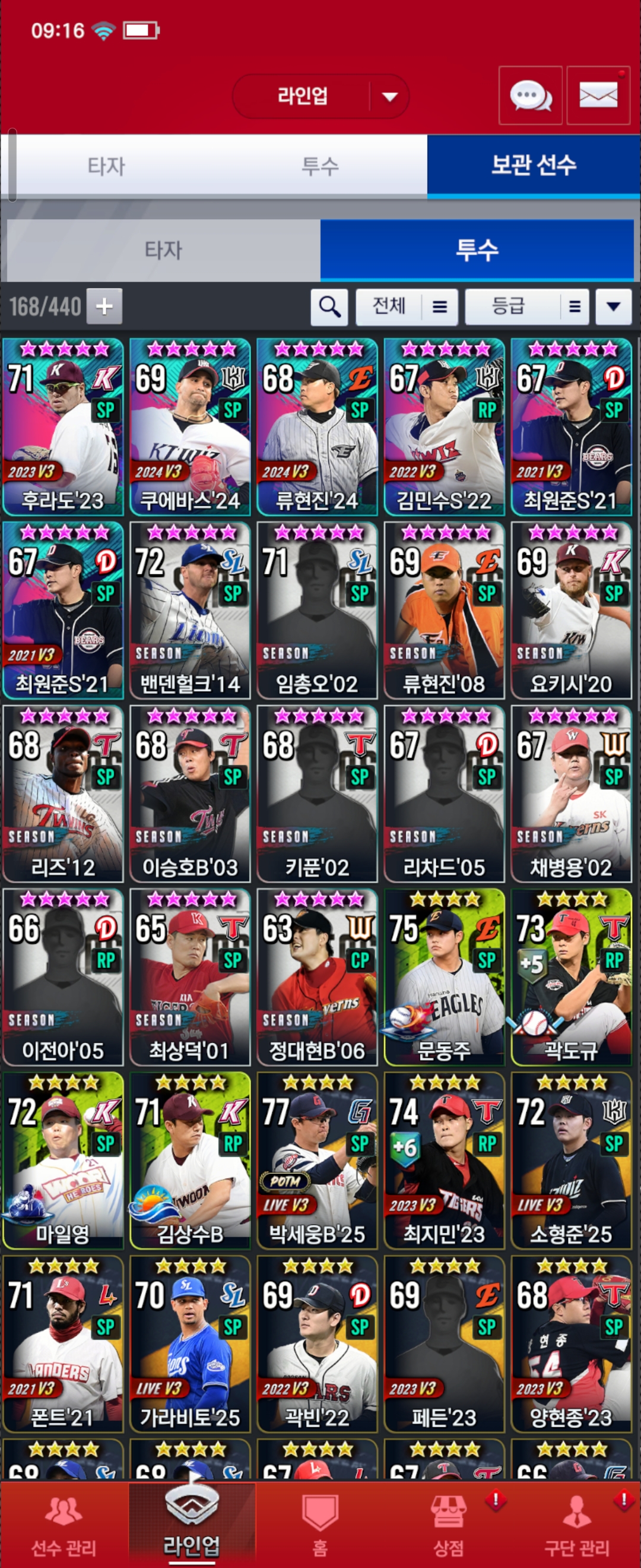Select the 류현진'24 player card
Screen dimensions: 641x1568
point(317,427)
